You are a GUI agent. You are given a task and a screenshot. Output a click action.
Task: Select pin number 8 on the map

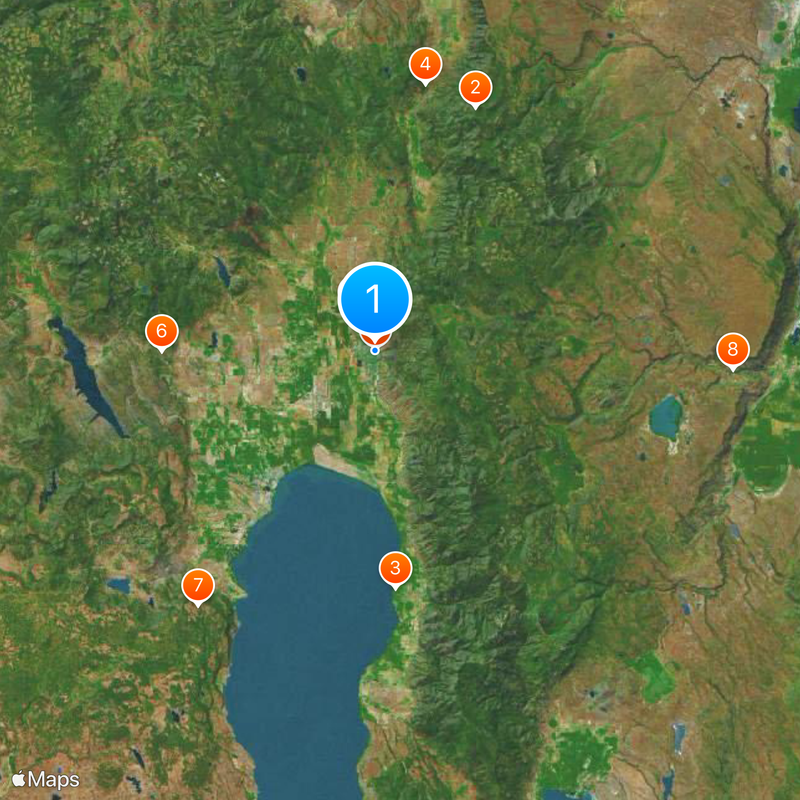pos(733,350)
